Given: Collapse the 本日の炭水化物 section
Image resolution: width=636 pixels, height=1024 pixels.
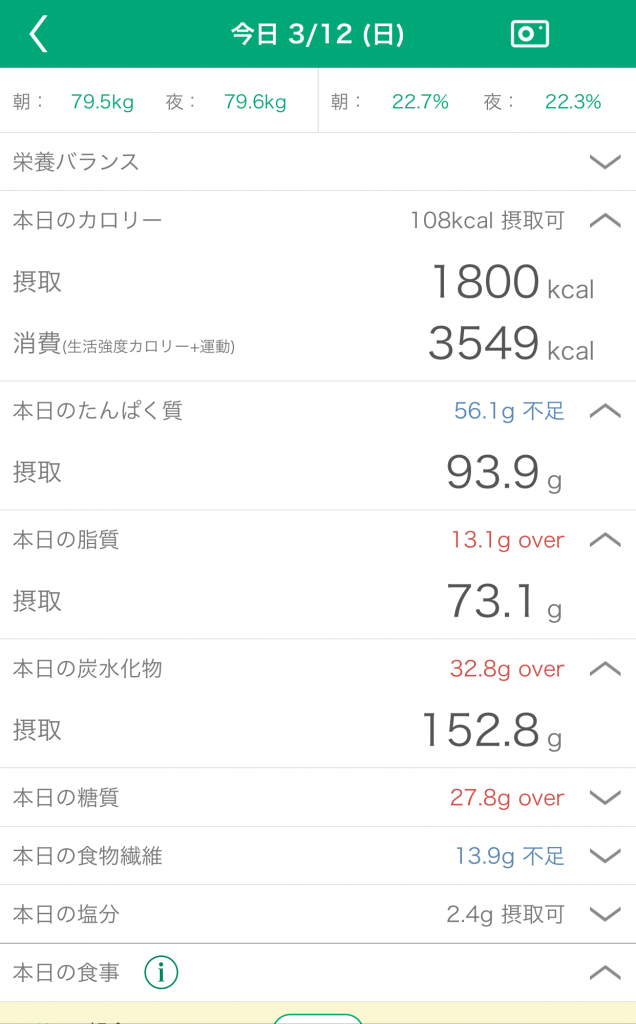Looking at the screenshot, I should [605, 667].
